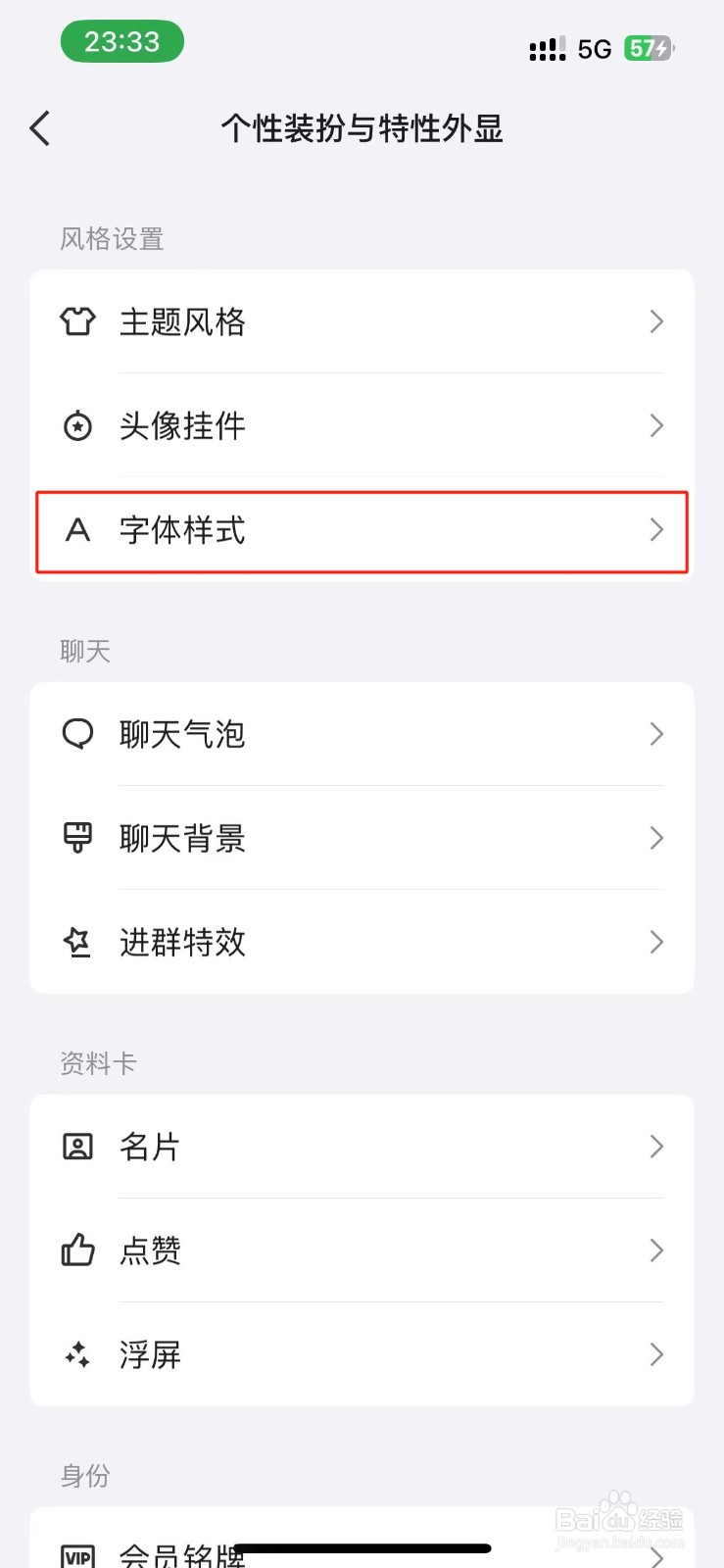Open the chat bubble icon beside 聊天气泡
Viewport: 724px width, 1568px height.
(78, 733)
